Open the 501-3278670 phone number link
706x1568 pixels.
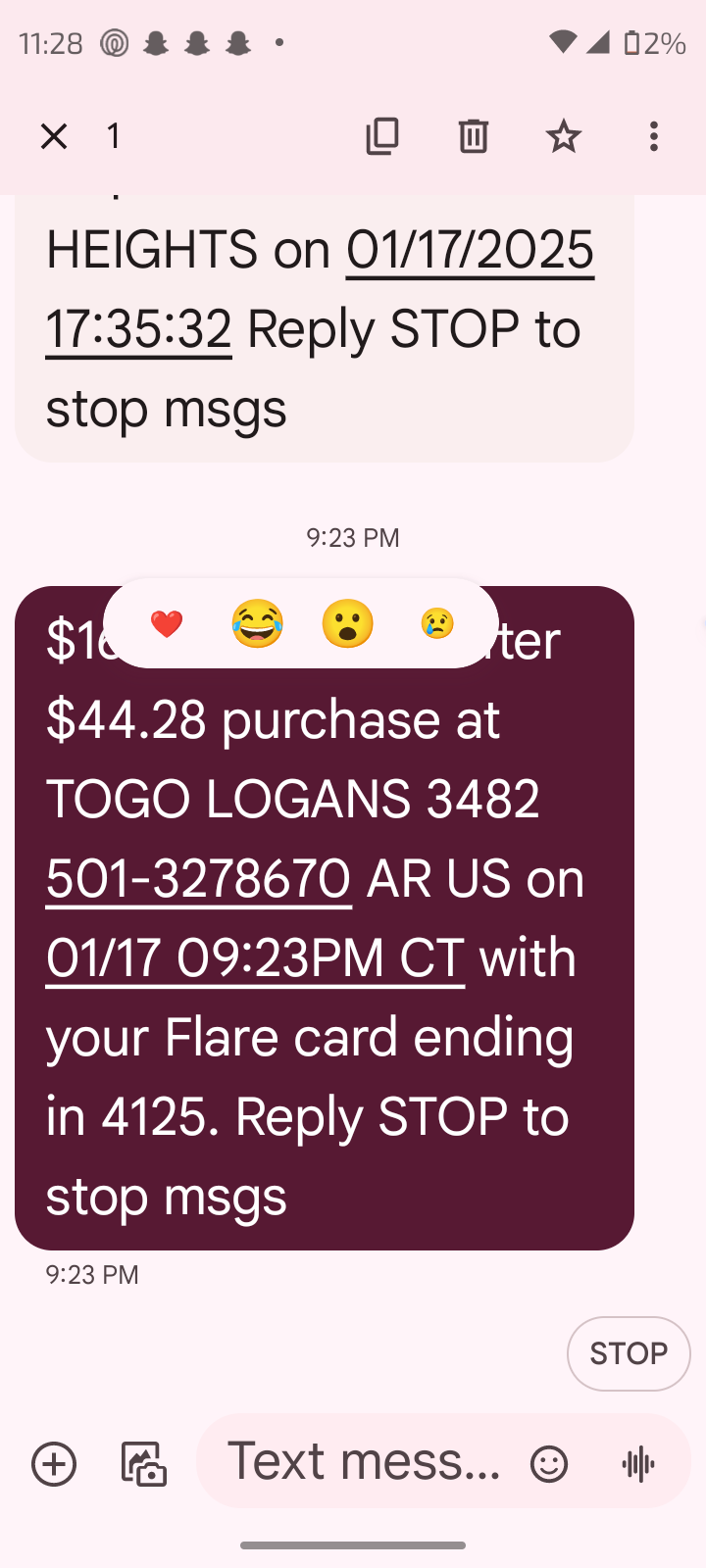[x=198, y=878]
